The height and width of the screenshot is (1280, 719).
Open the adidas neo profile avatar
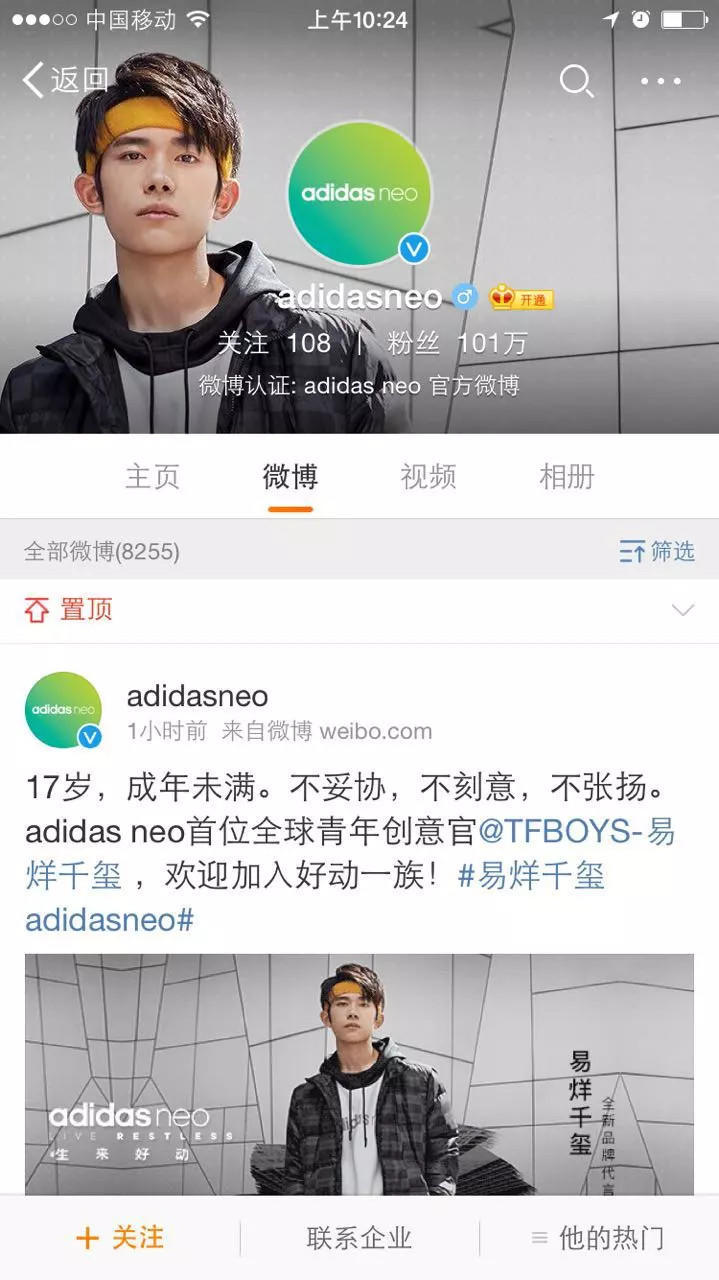click(359, 193)
